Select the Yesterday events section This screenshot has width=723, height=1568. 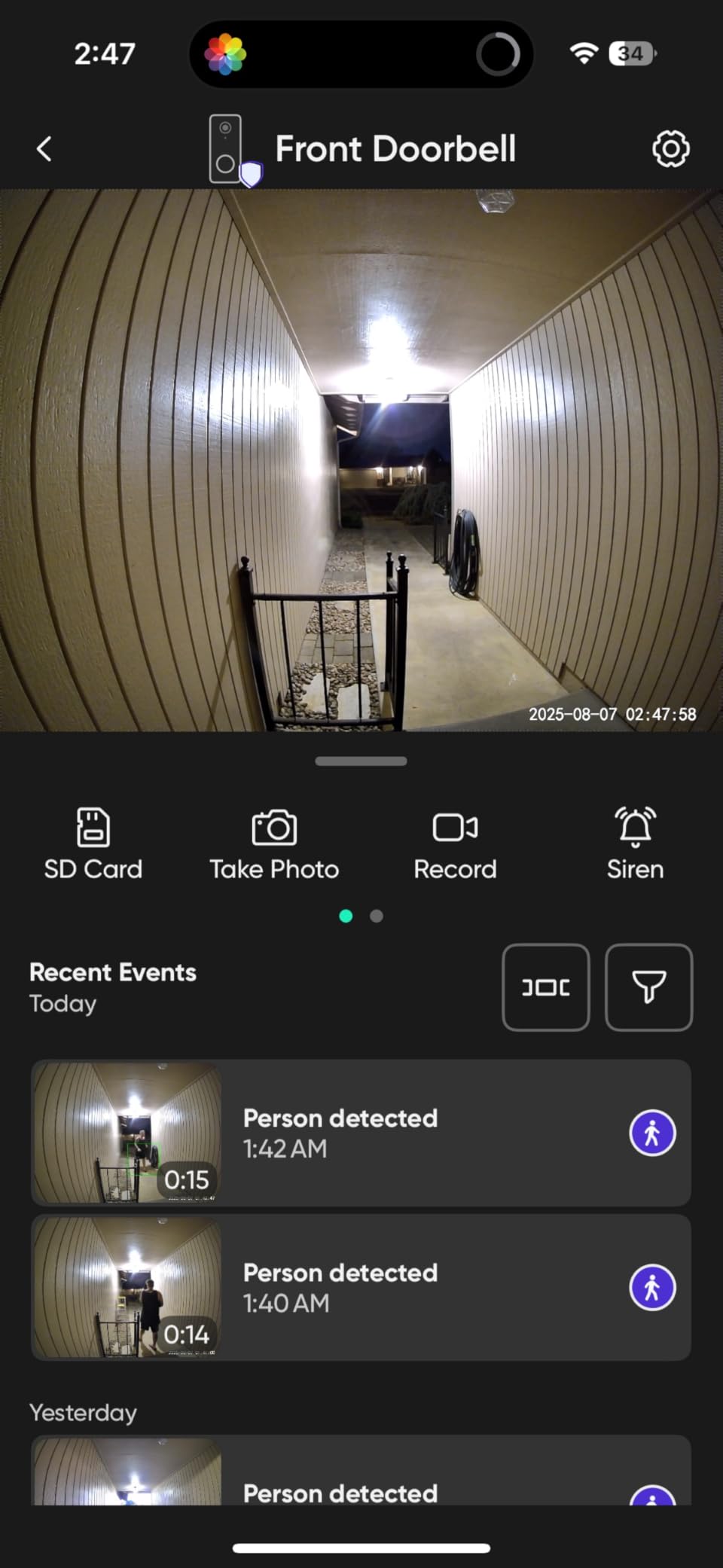pyautogui.click(x=83, y=1413)
